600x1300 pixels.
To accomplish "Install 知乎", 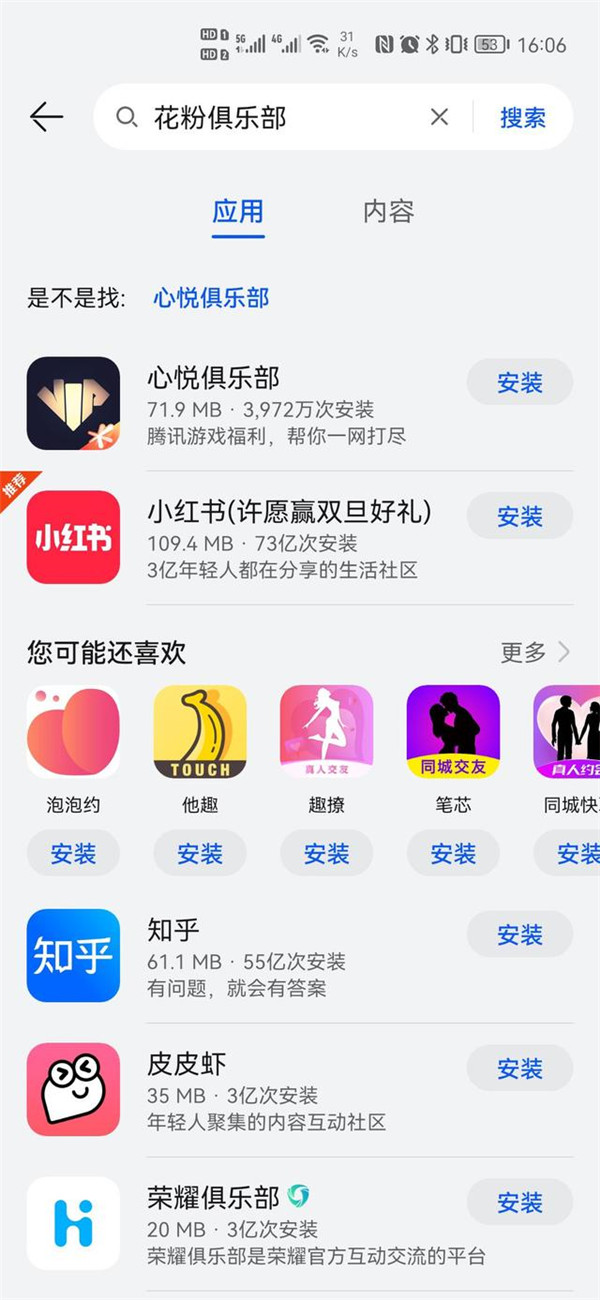I will coord(519,934).
